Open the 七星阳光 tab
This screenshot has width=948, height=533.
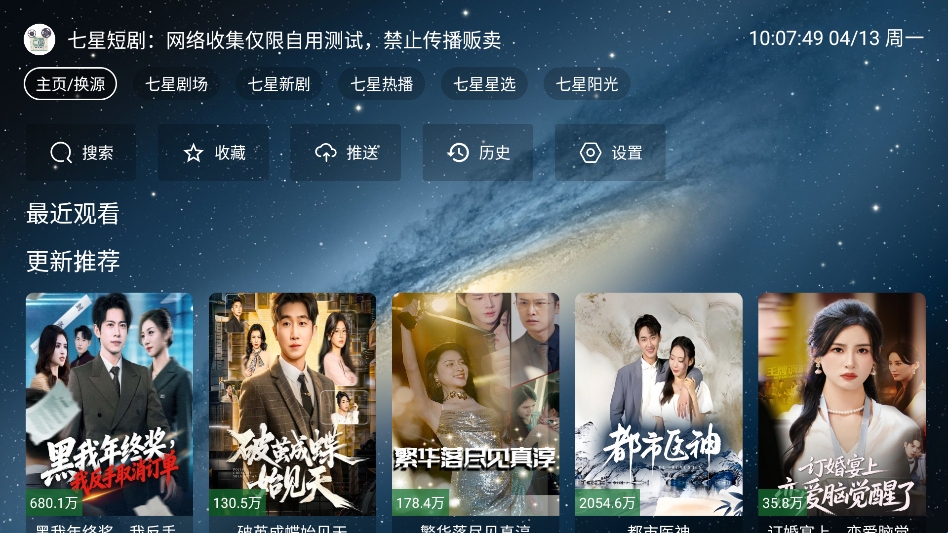587,84
